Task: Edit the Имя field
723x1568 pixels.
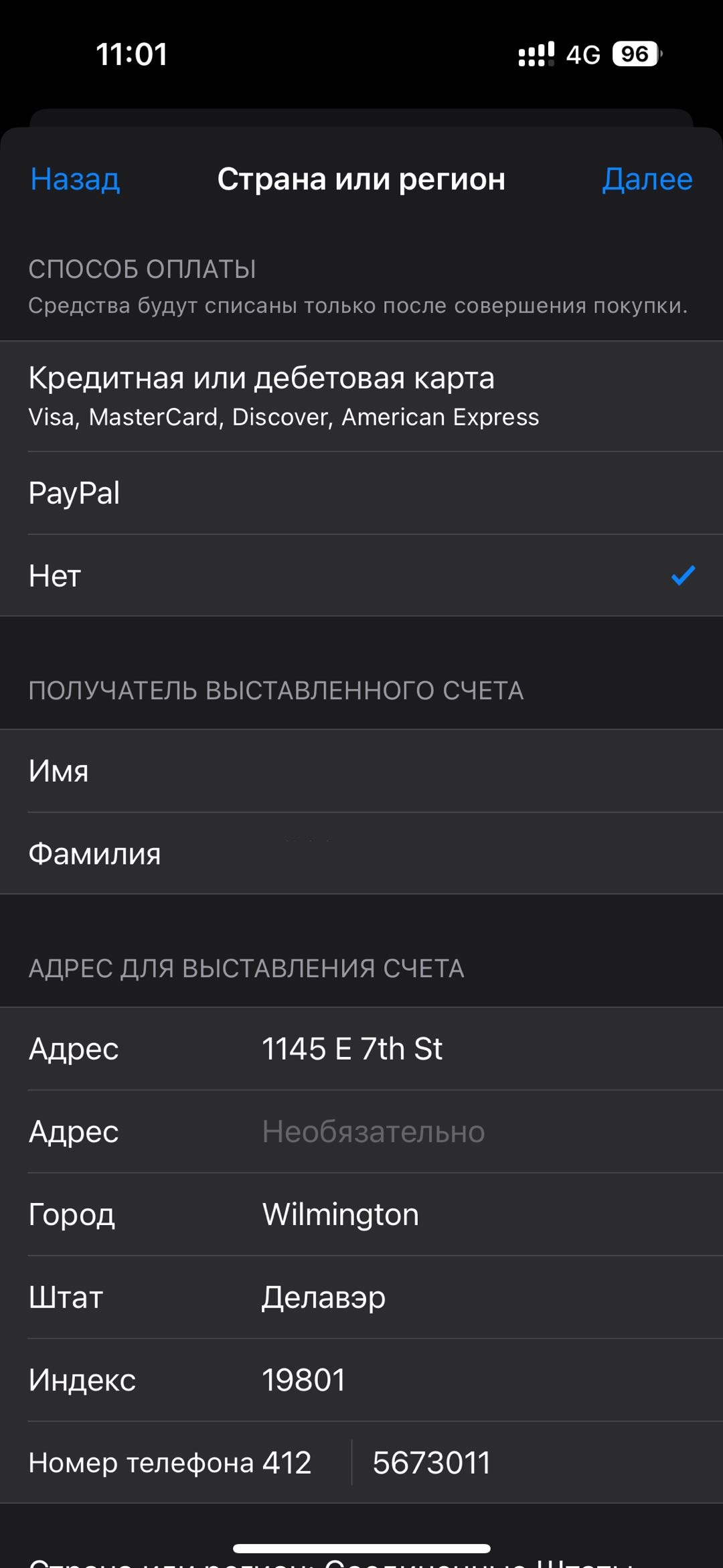Action: (361, 771)
